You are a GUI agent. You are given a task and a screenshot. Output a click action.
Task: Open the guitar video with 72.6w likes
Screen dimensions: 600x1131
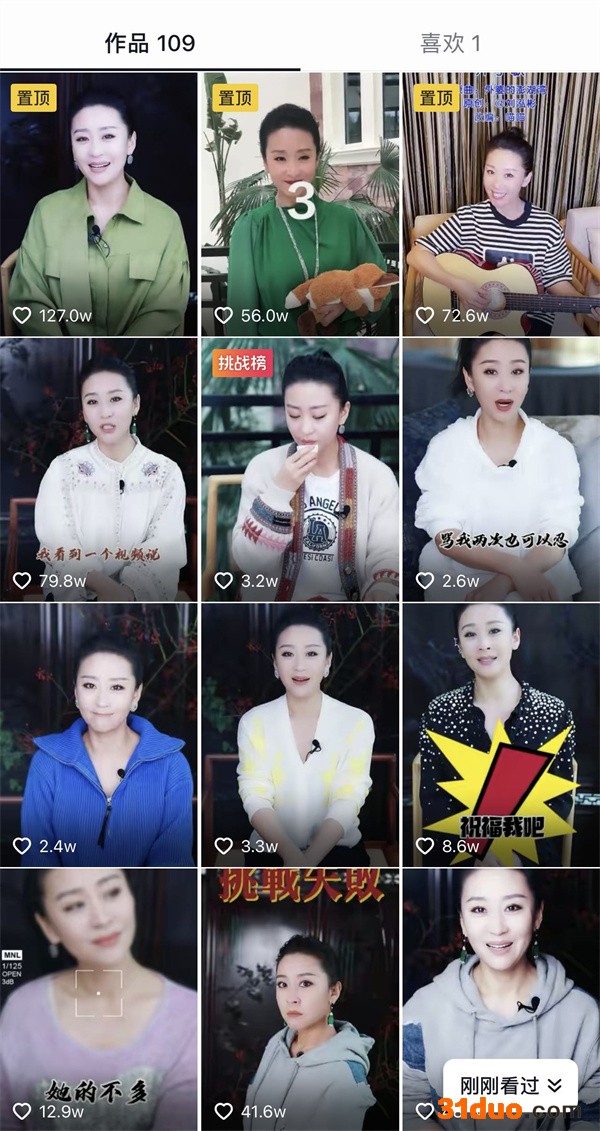[501, 205]
